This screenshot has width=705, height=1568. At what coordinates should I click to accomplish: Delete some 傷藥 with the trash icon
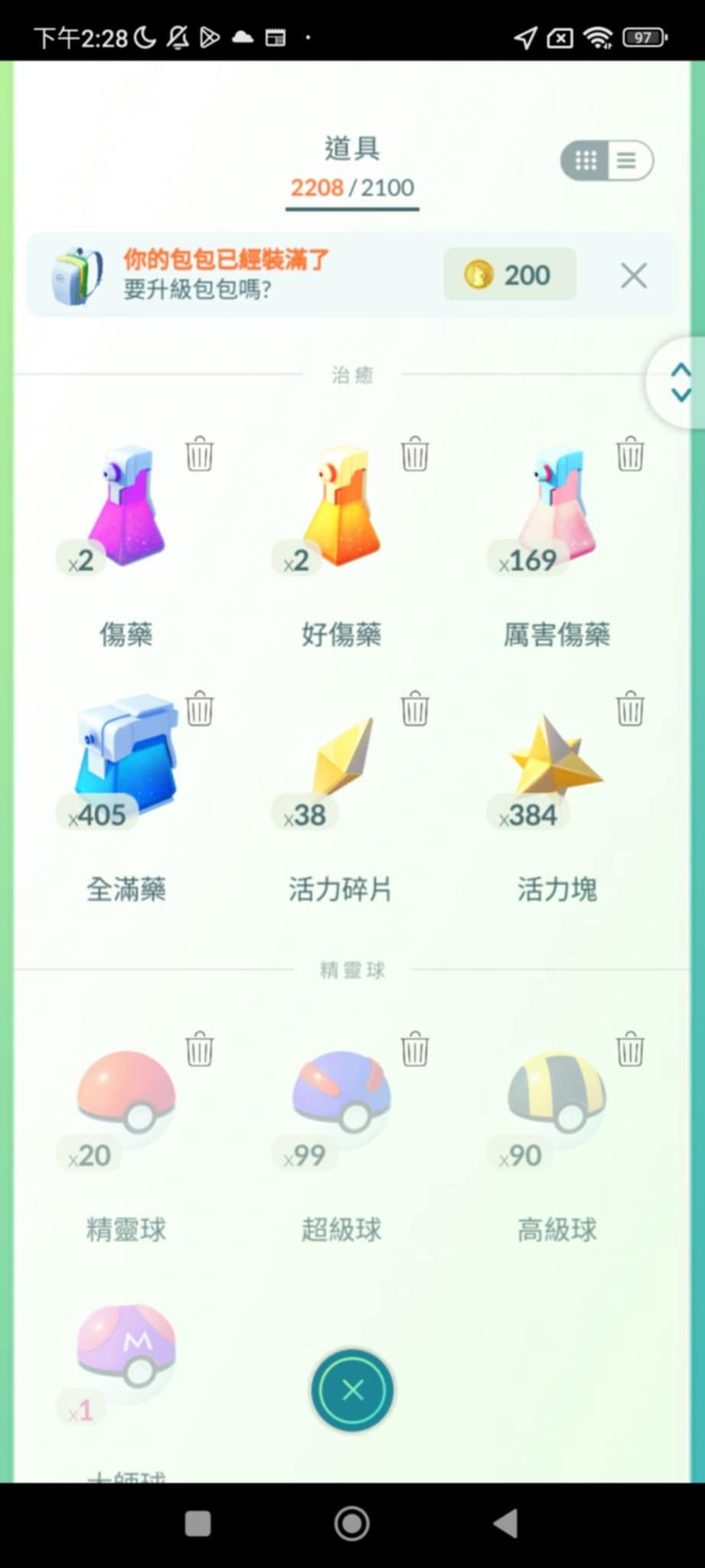pos(198,454)
